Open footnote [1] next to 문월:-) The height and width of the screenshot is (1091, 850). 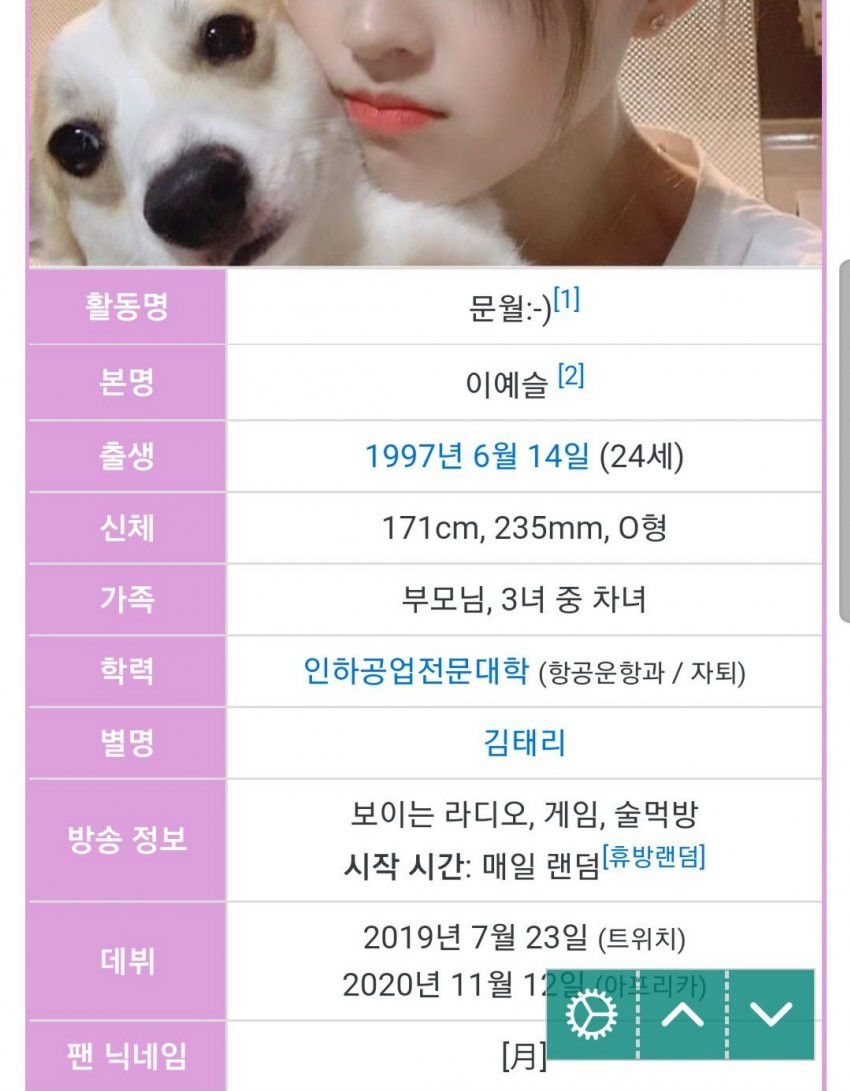tap(567, 300)
